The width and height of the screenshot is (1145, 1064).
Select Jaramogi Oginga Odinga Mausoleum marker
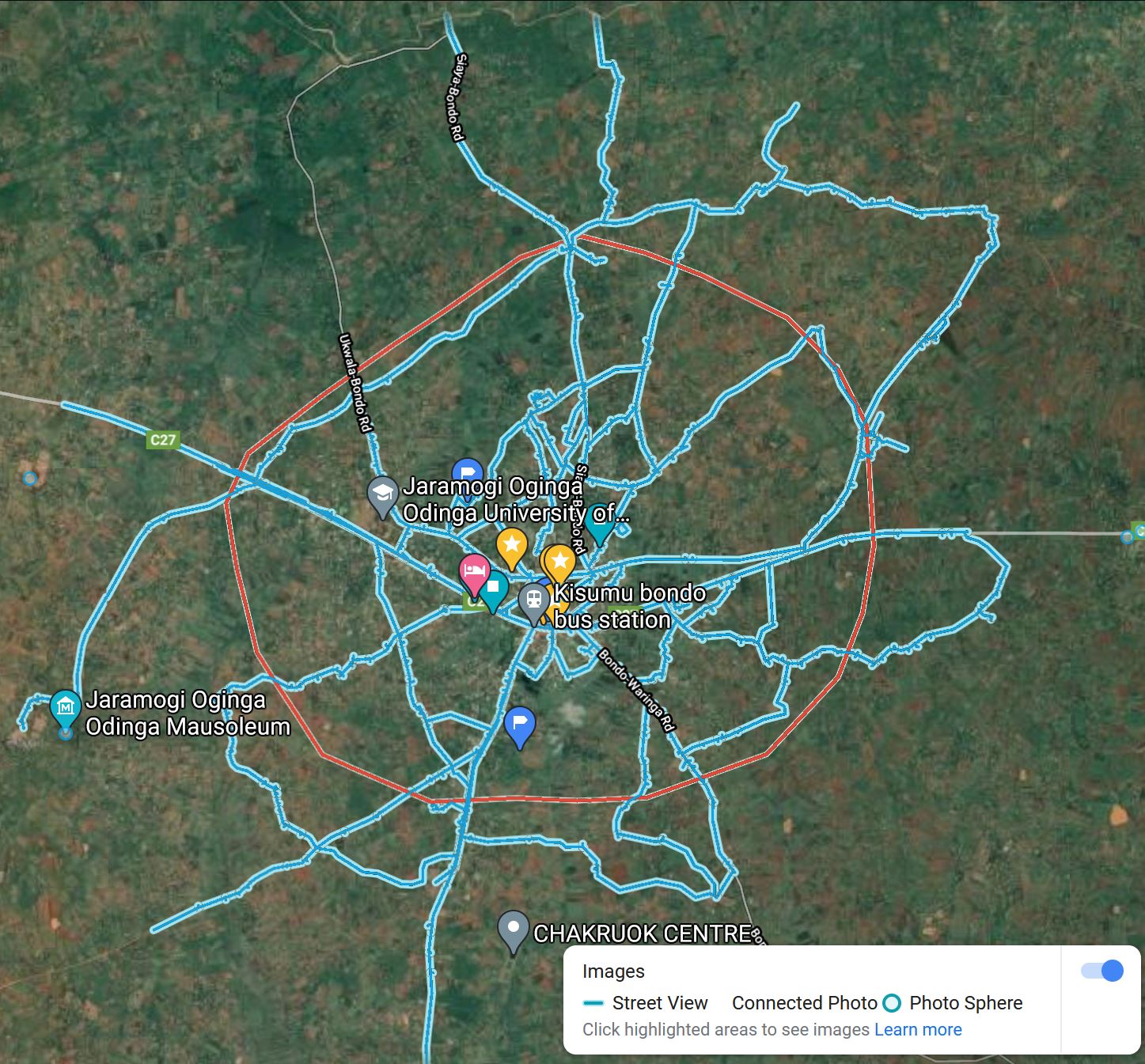pyautogui.click(x=65, y=706)
